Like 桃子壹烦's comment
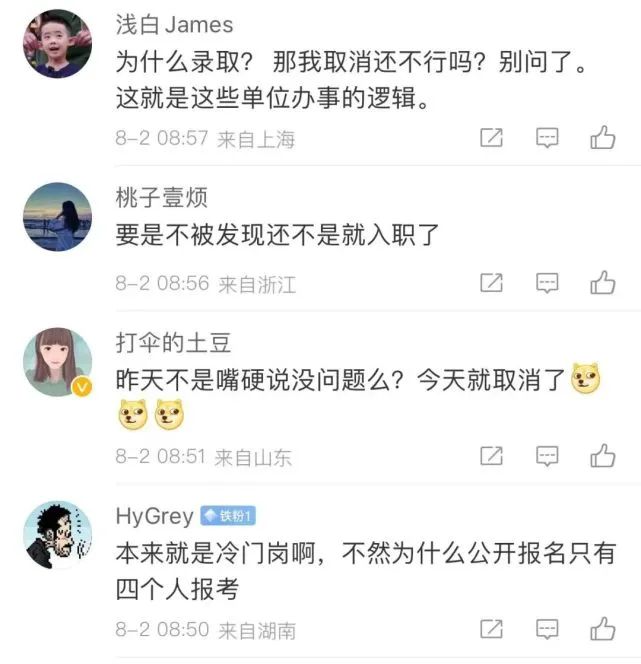The height and width of the screenshot is (664, 641). coord(602,284)
